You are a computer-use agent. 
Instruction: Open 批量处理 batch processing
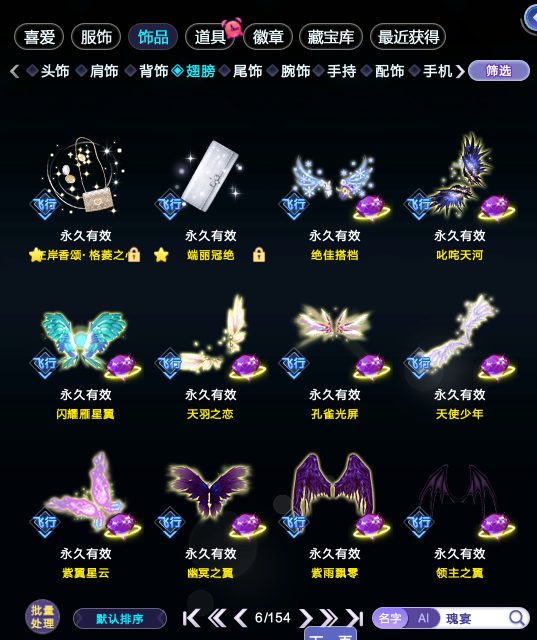(x=42, y=617)
